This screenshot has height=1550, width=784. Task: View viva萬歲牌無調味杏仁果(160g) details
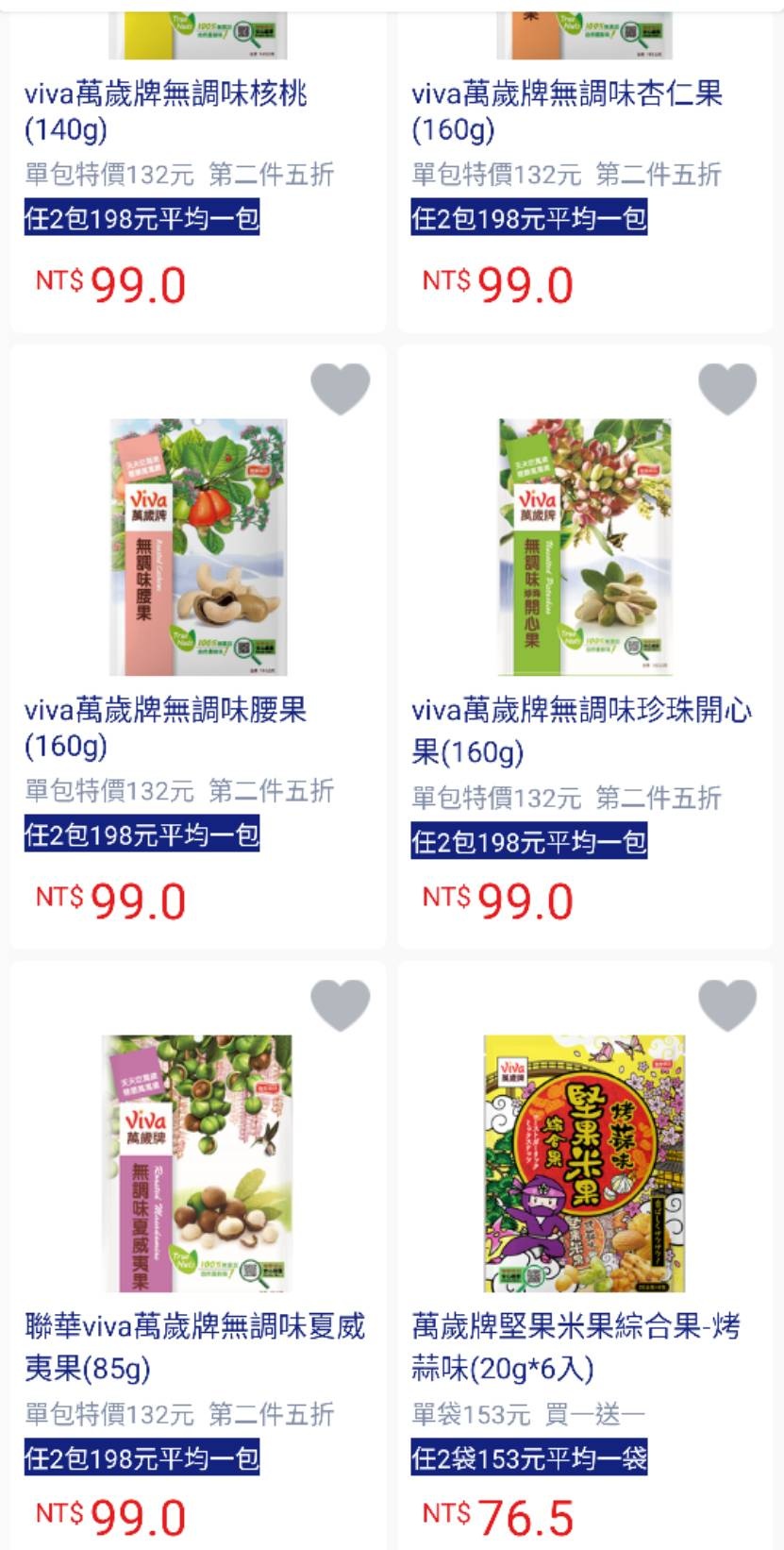coord(567,111)
